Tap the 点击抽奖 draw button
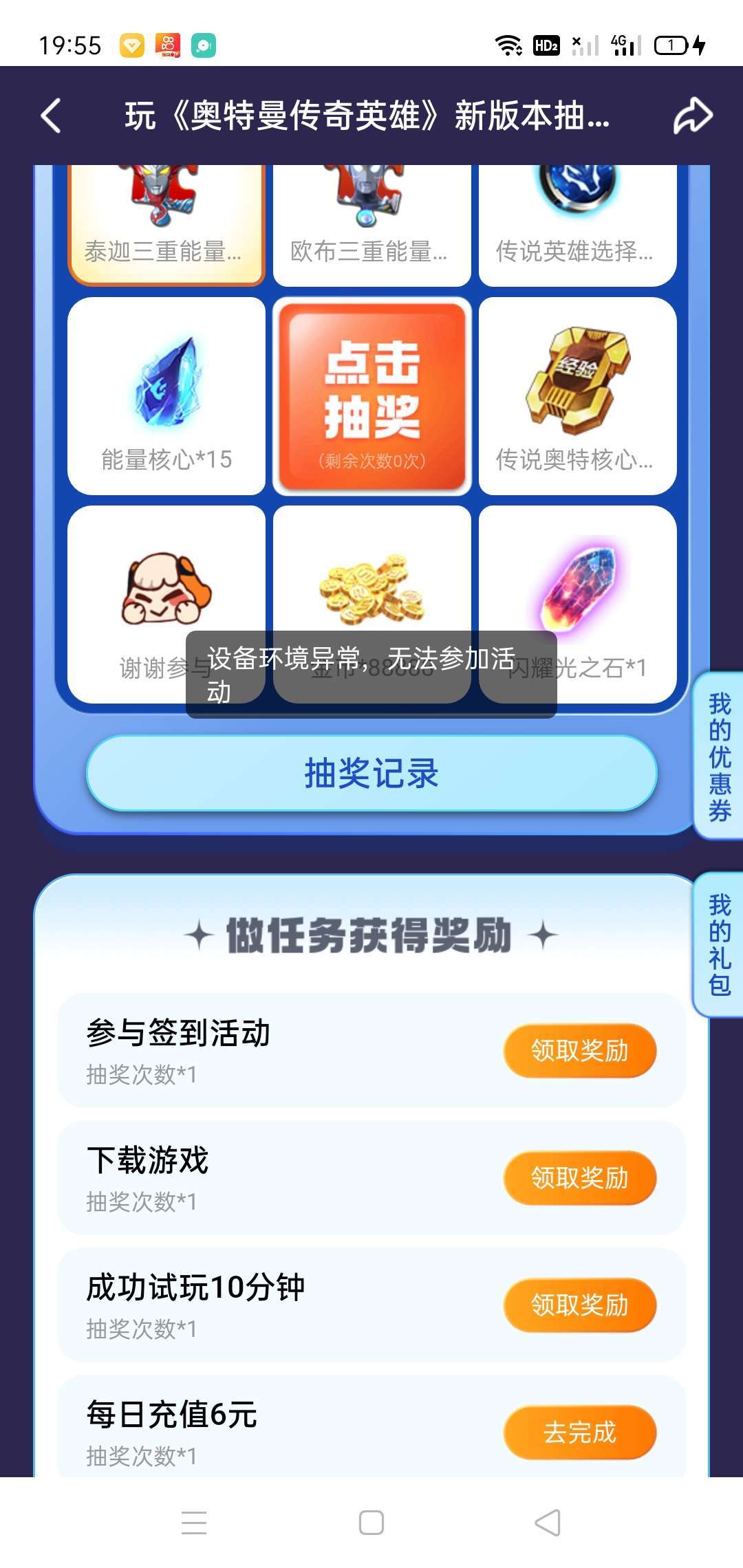 (x=372, y=396)
